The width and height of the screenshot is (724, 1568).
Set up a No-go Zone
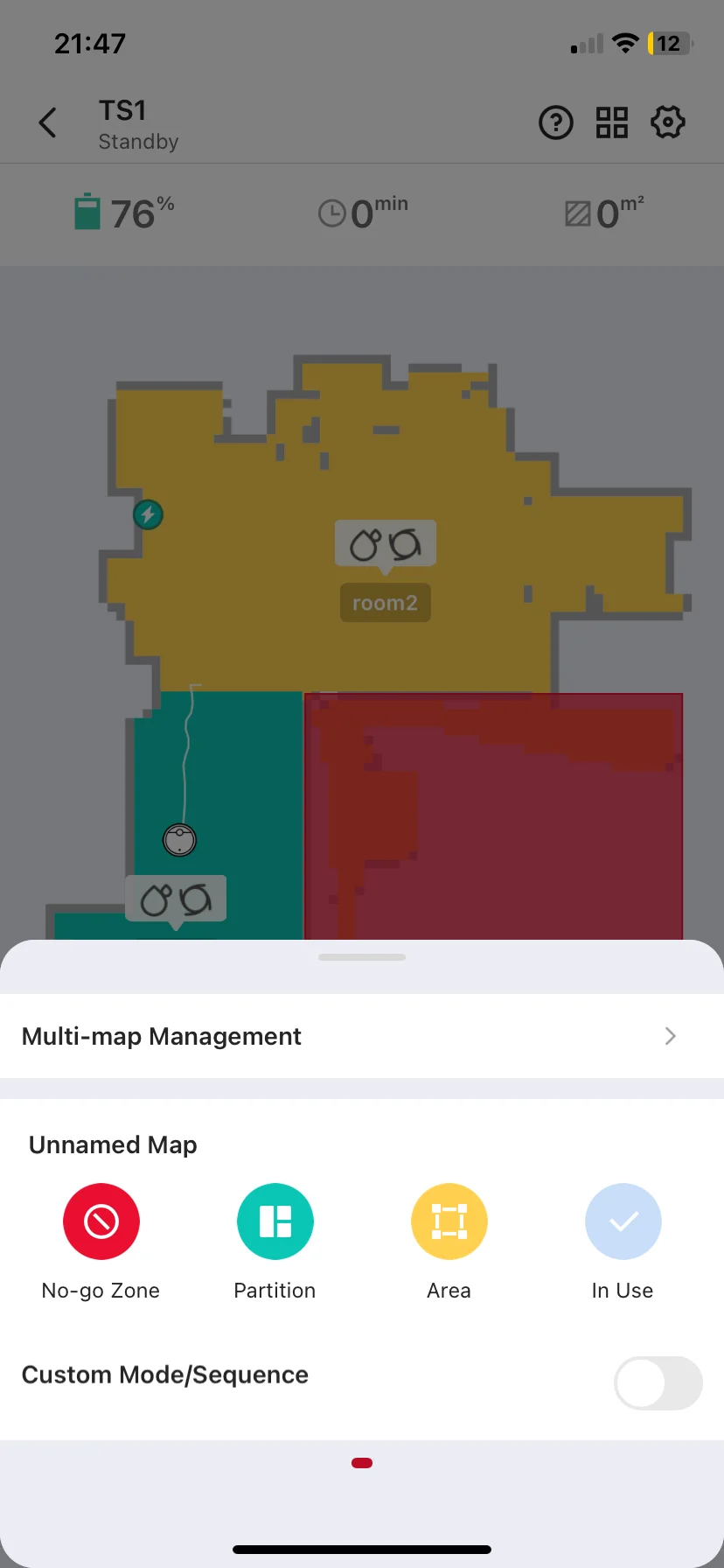101,1221
